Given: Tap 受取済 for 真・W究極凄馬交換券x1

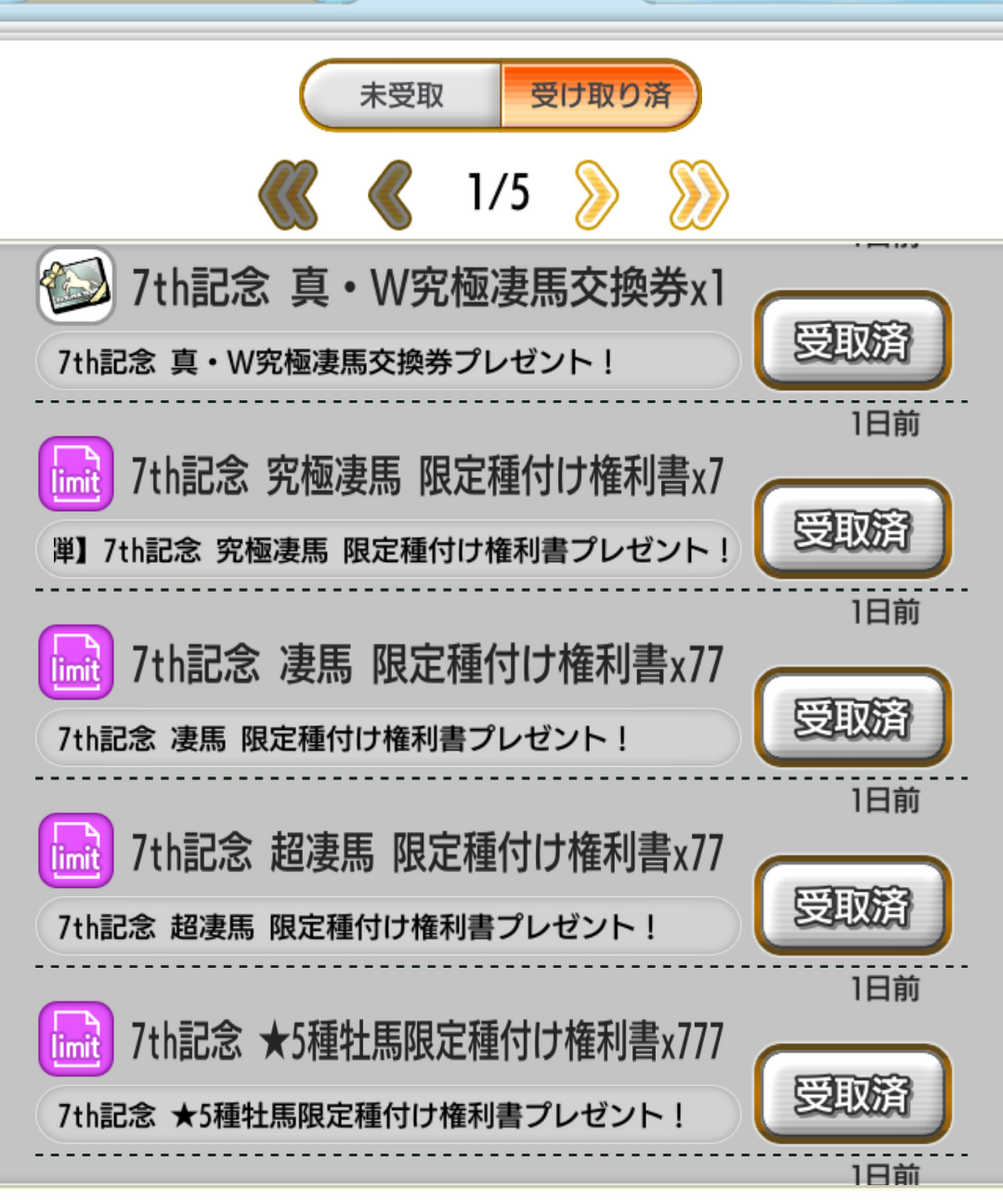Looking at the screenshot, I should [x=852, y=341].
